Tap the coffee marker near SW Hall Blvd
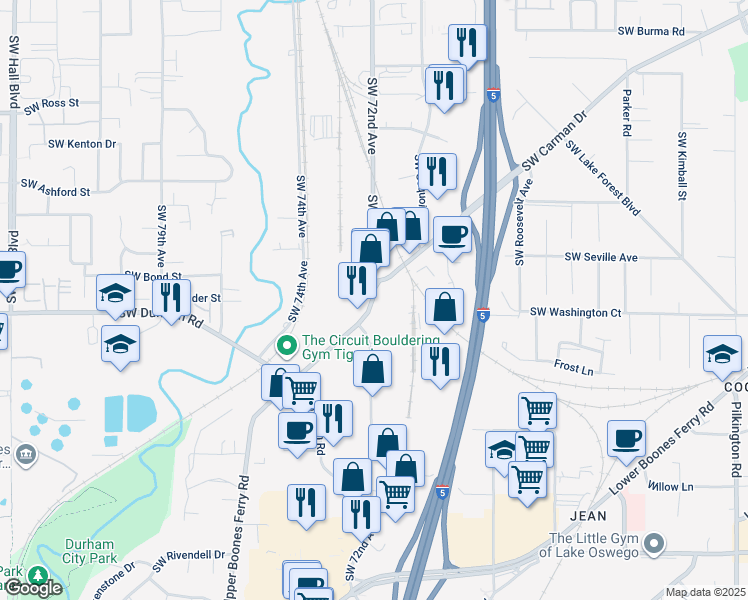The height and width of the screenshot is (600, 748). (x=10, y=272)
